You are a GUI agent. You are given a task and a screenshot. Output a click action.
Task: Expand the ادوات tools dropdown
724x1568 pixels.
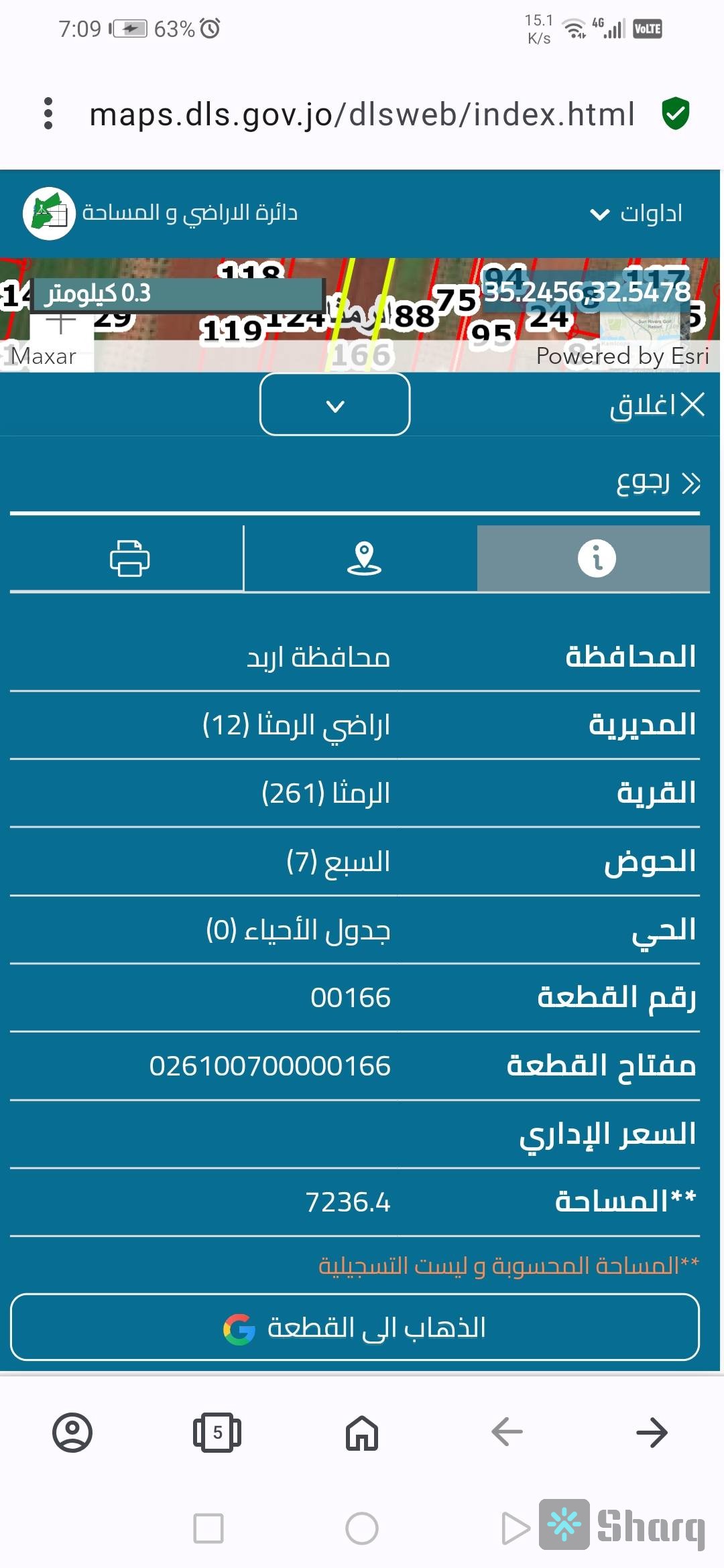click(636, 214)
